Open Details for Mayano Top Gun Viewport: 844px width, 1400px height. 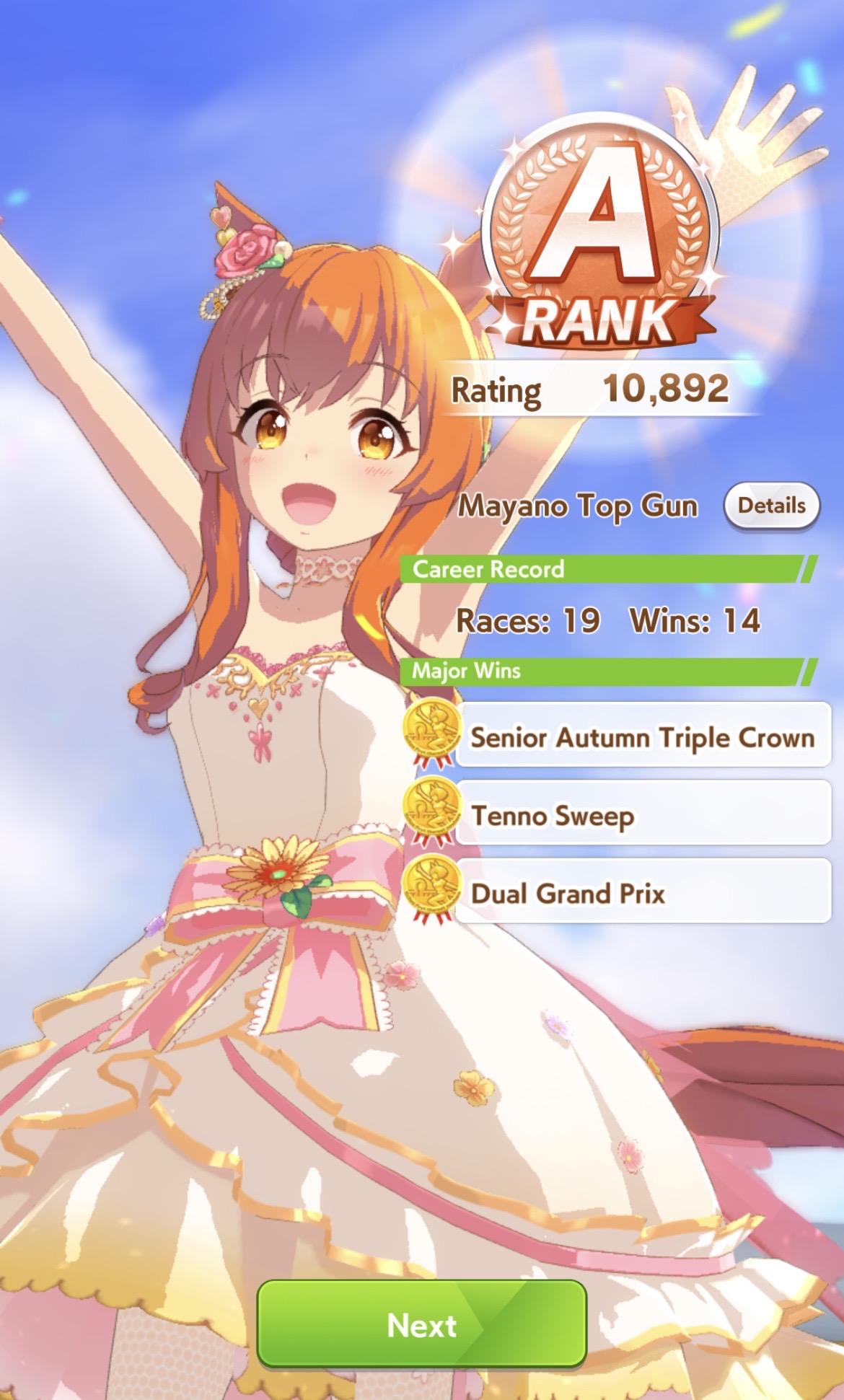coord(771,506)
